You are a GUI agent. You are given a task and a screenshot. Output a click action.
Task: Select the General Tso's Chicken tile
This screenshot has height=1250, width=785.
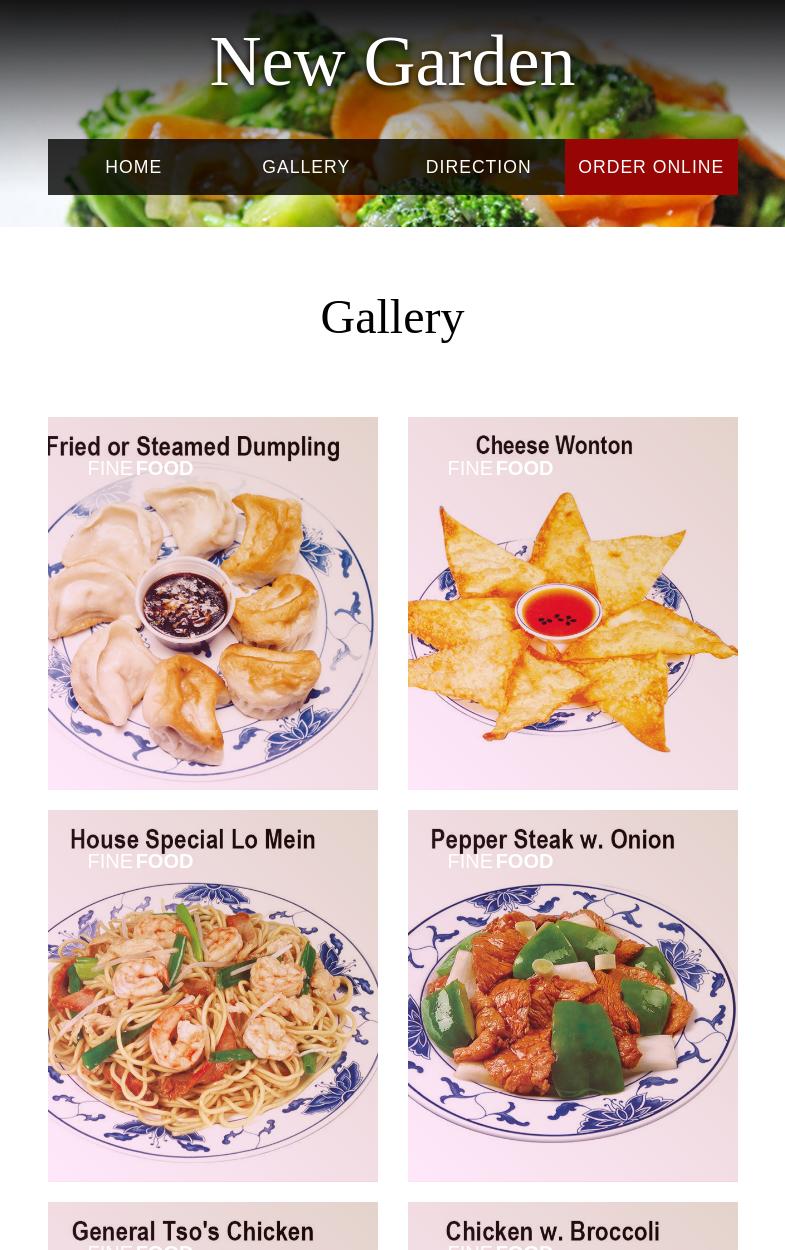213,1228
